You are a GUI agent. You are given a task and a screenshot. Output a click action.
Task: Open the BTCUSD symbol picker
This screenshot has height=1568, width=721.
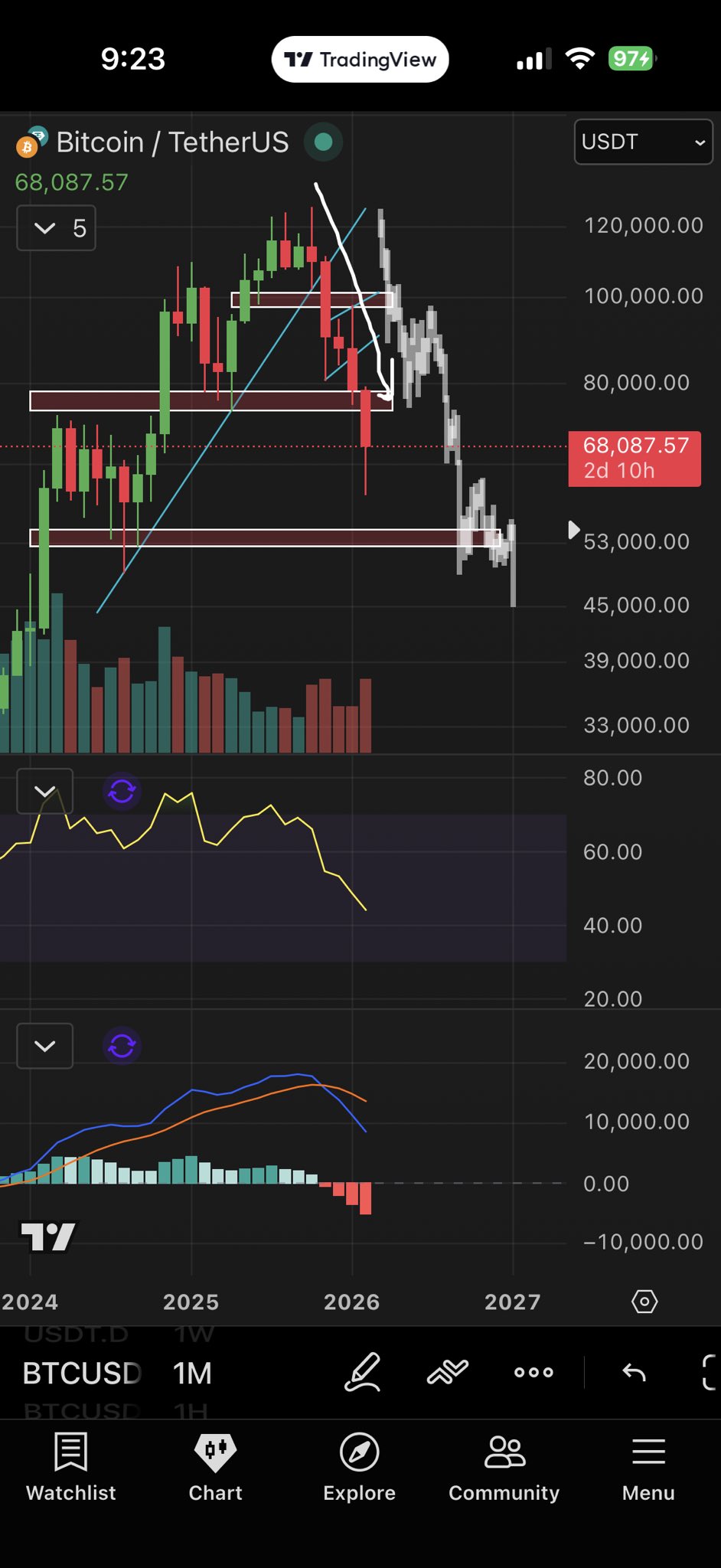click(x=82, y=1374)
